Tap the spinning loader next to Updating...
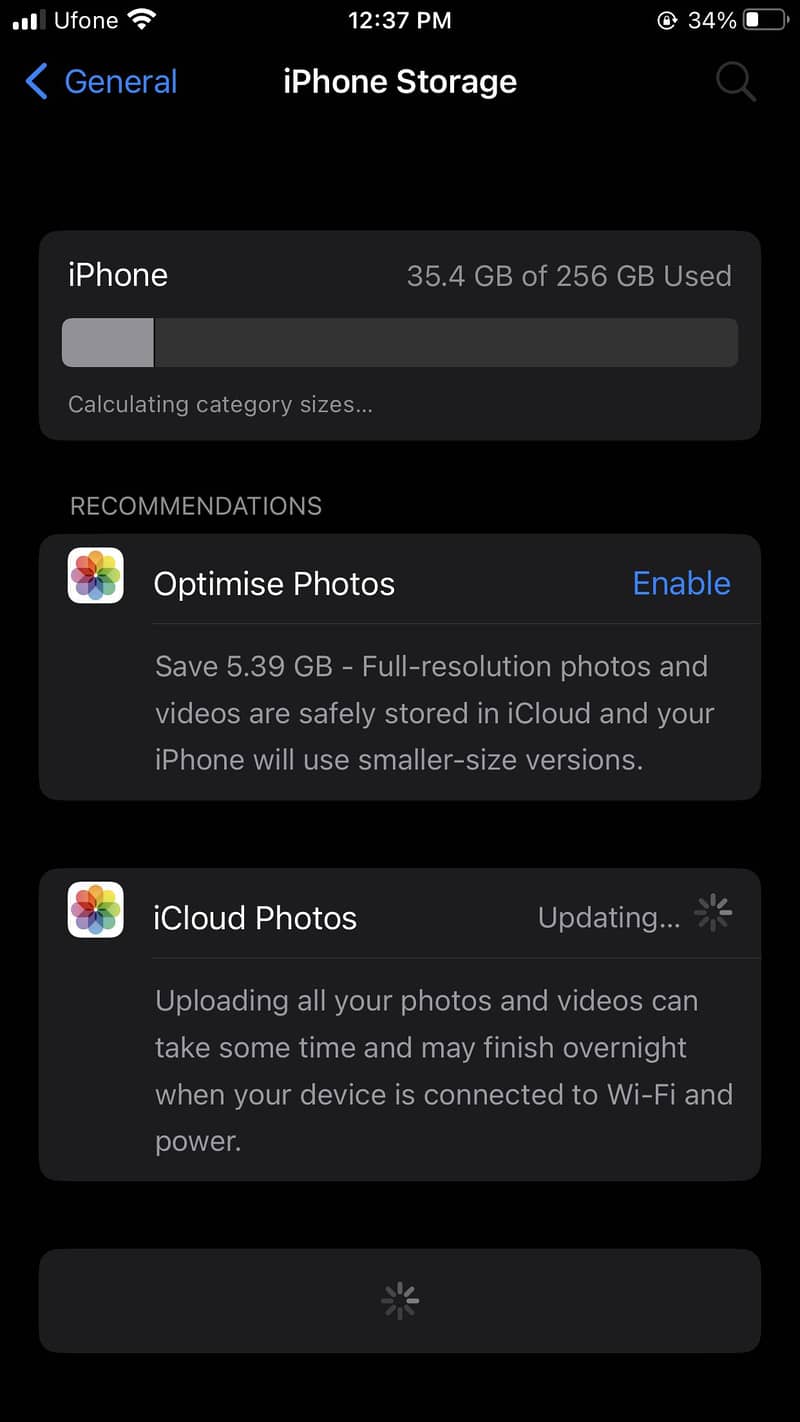Viewport: 800px width, 1422px height. (713, 913)
